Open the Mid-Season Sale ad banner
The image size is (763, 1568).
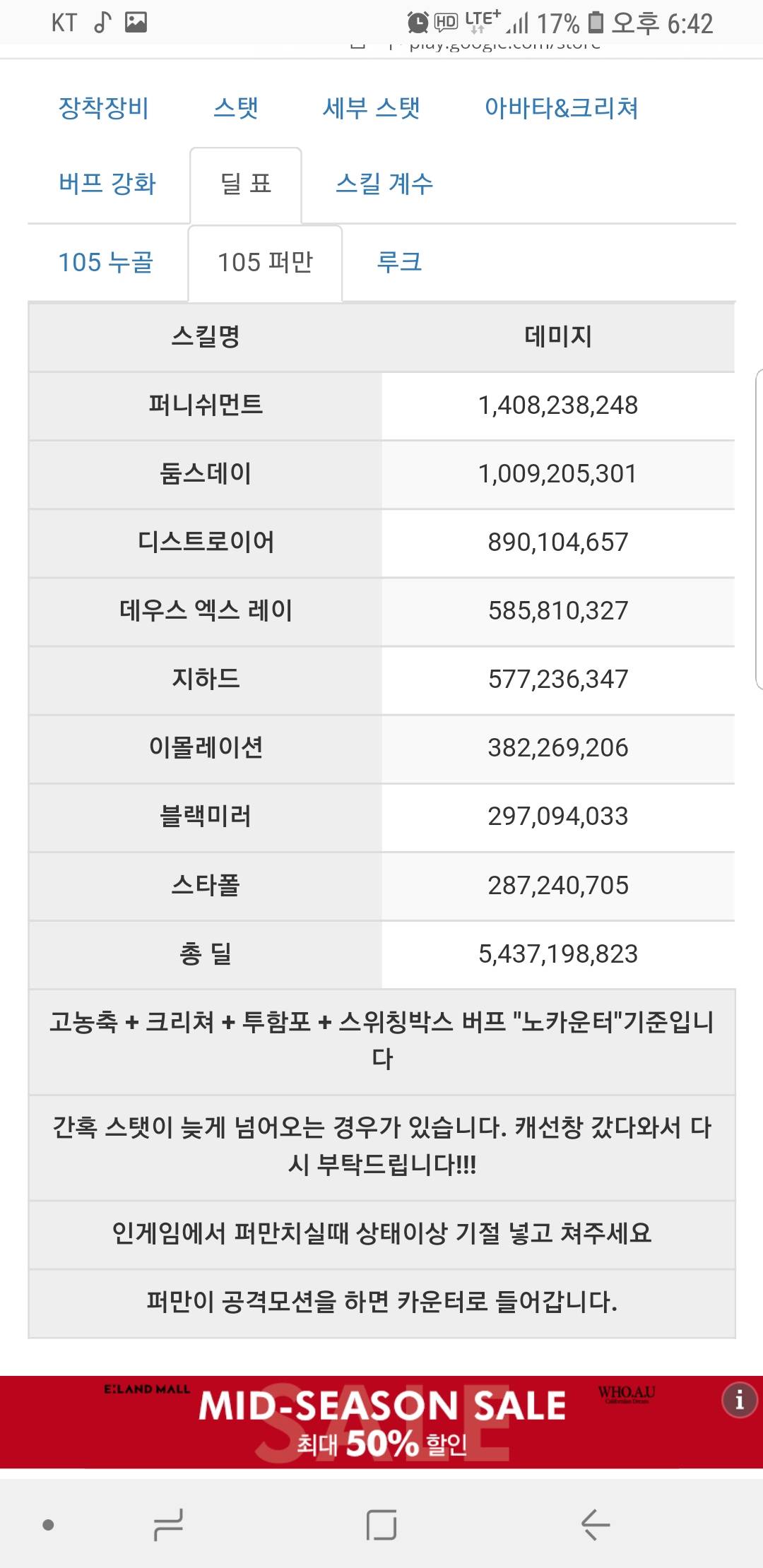click(x=381, y=1423)
